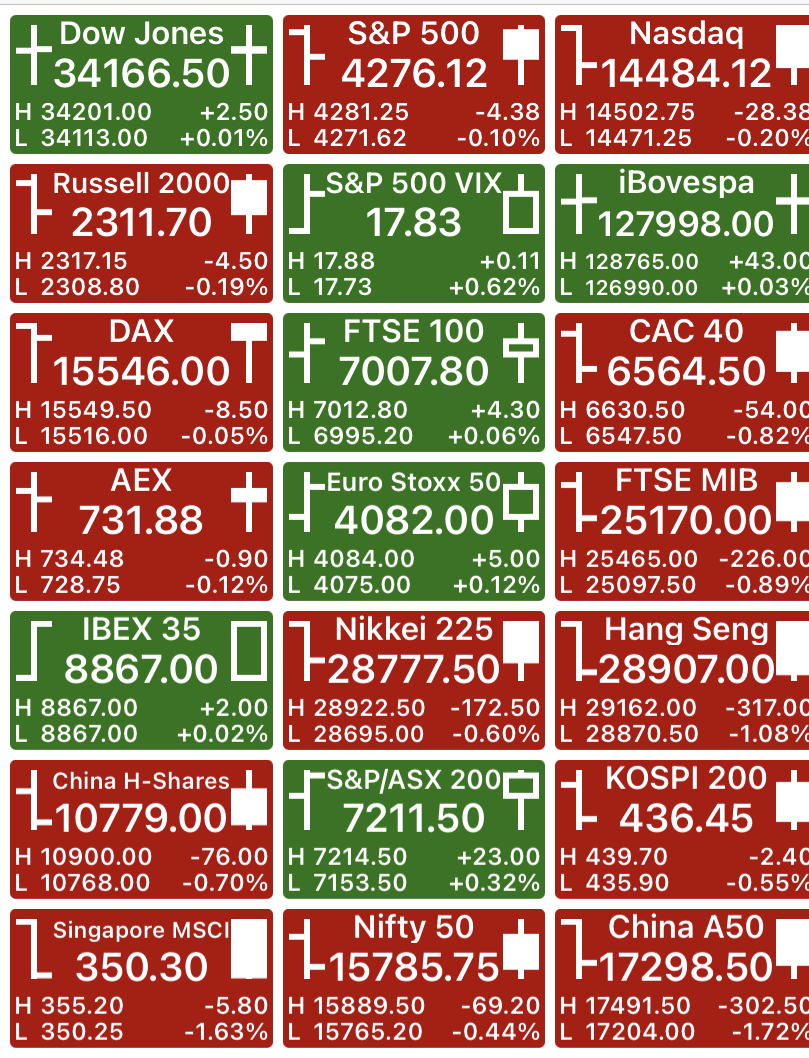Open the AEX card
The width and height of the screenshot is (809, 1058).
pyautogui.click(x=142, y=532)
